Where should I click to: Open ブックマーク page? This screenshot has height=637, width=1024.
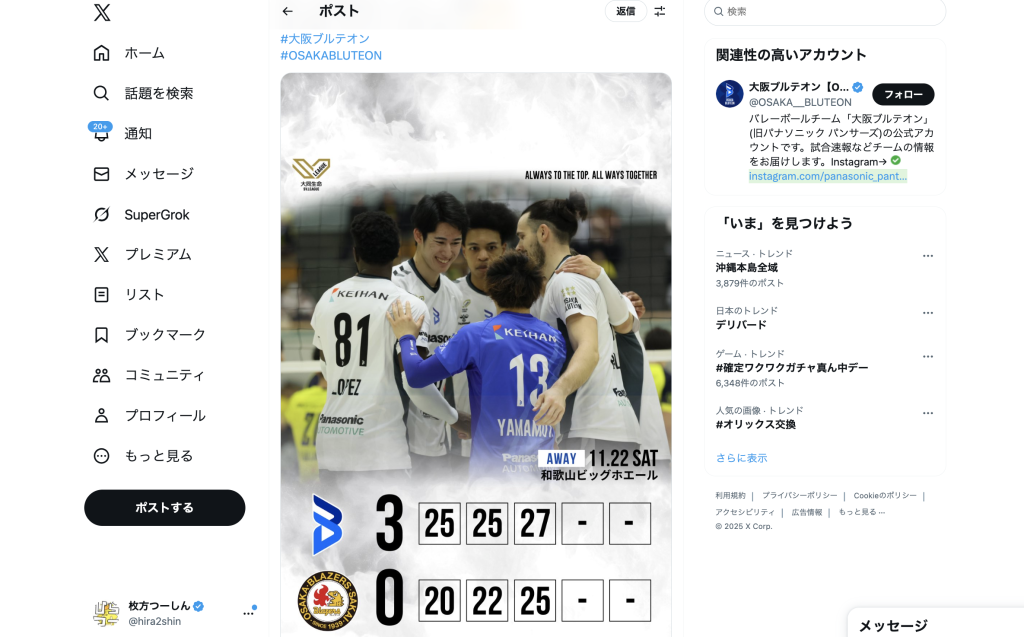164,334
